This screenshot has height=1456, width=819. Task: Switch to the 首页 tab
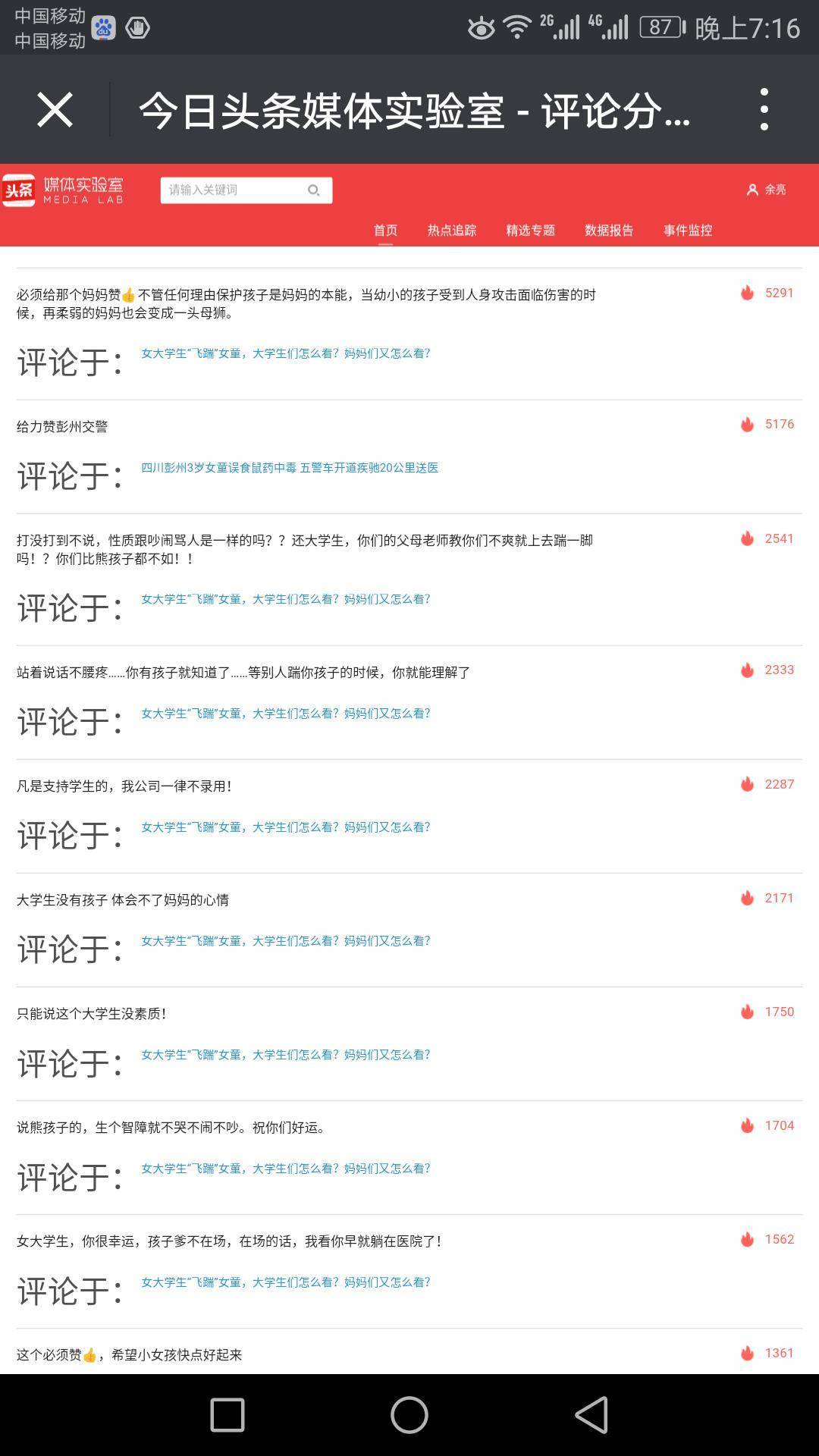tap(385, 231)
